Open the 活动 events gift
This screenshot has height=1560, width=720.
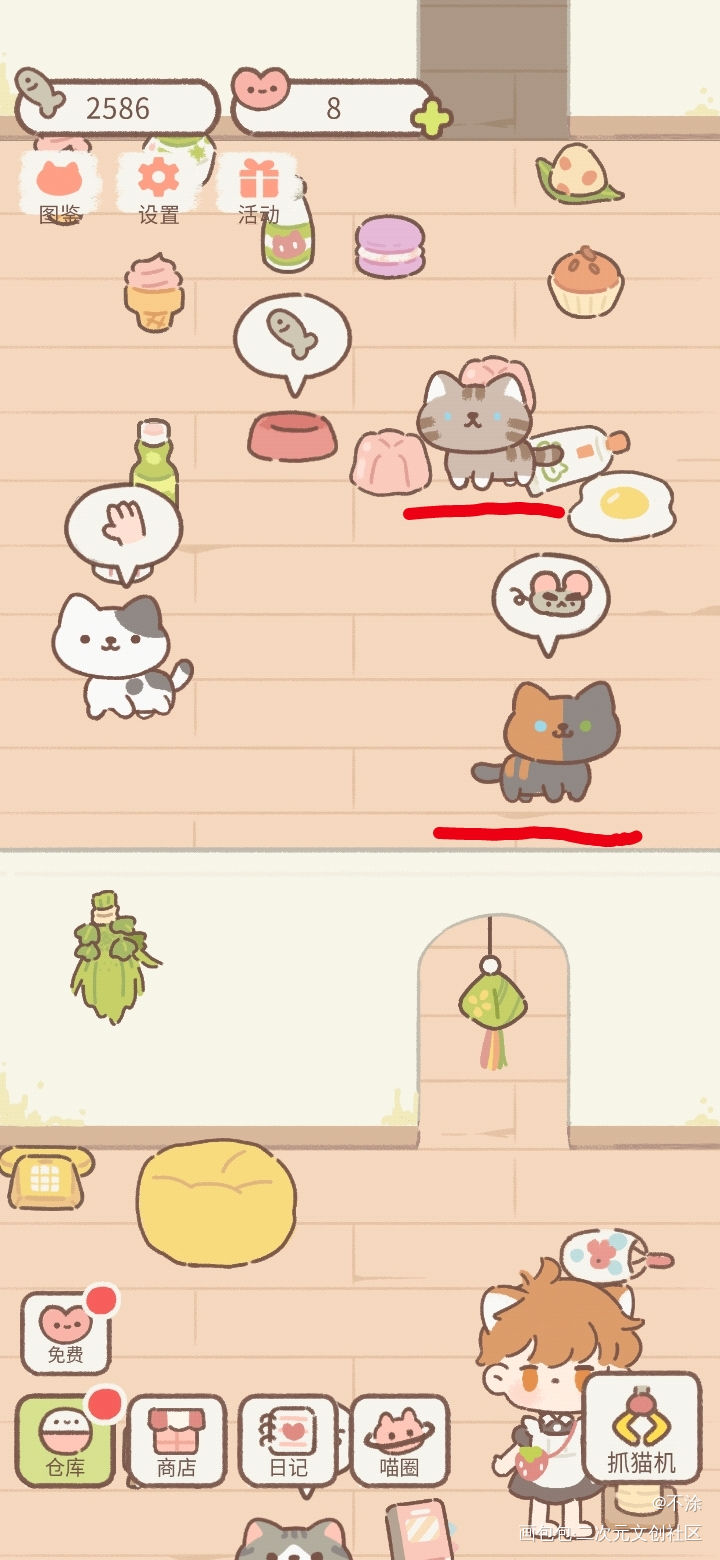[x=258, y=188]
